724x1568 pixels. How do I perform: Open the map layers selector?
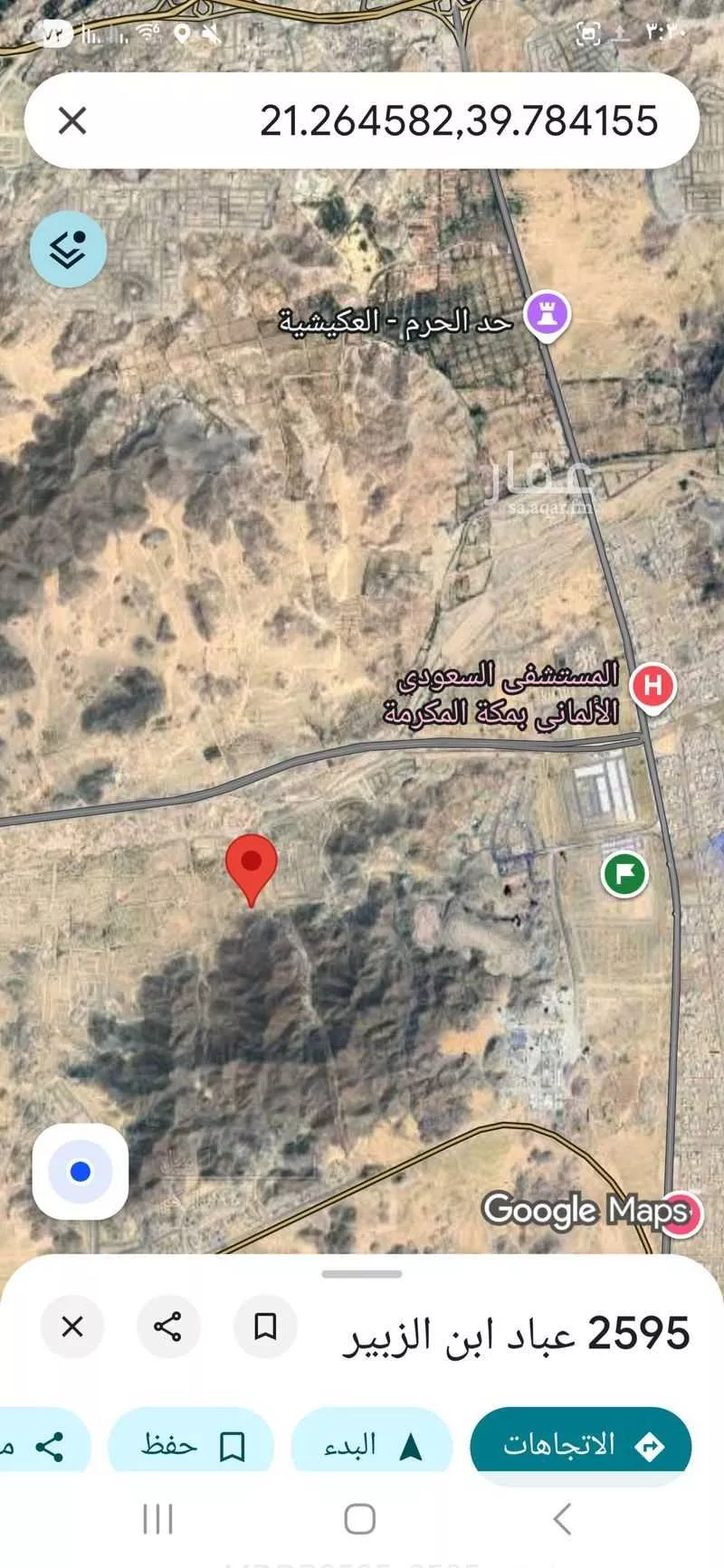68,249
